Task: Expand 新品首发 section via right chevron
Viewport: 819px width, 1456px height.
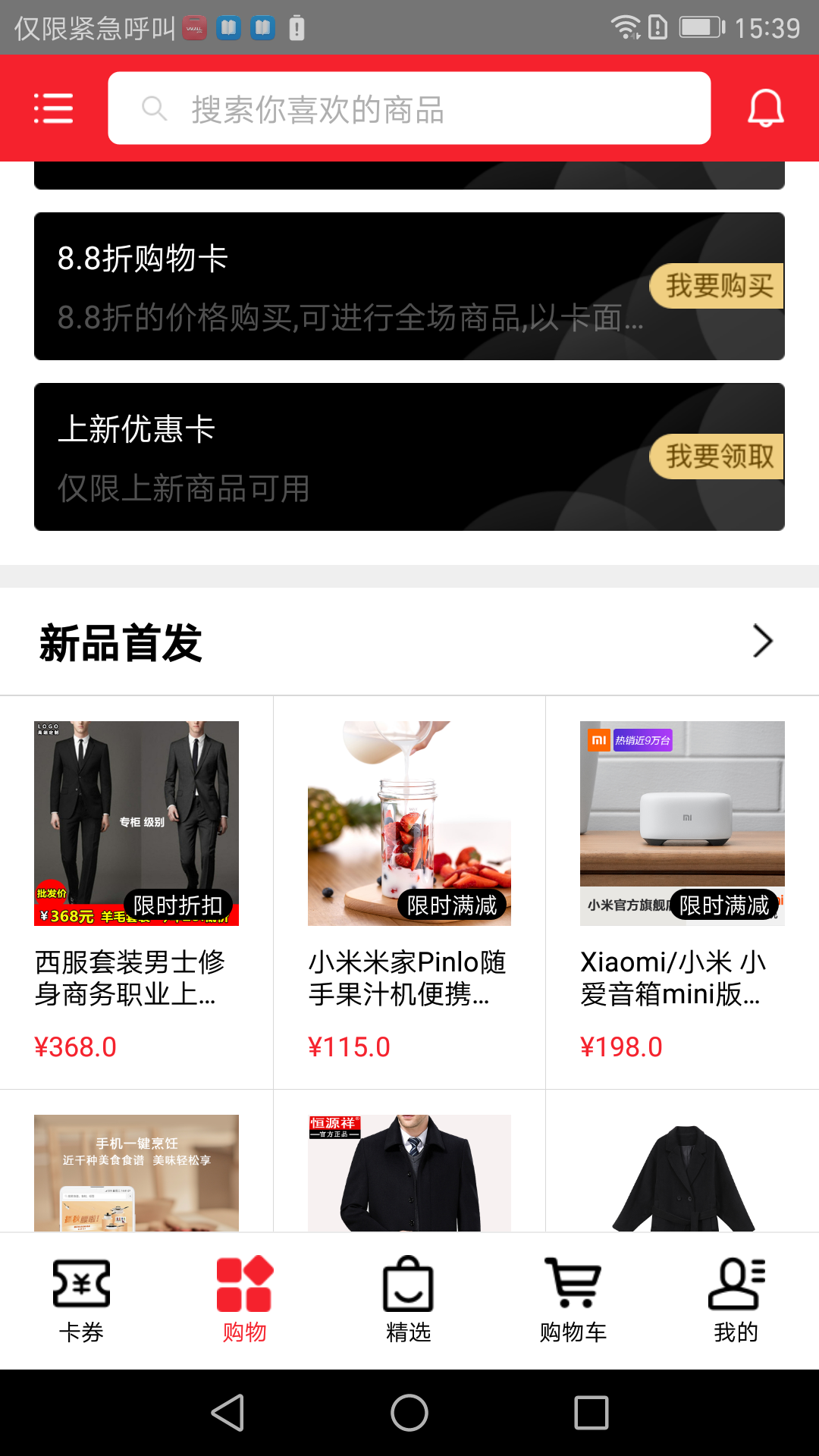Action: coord(763,641)
